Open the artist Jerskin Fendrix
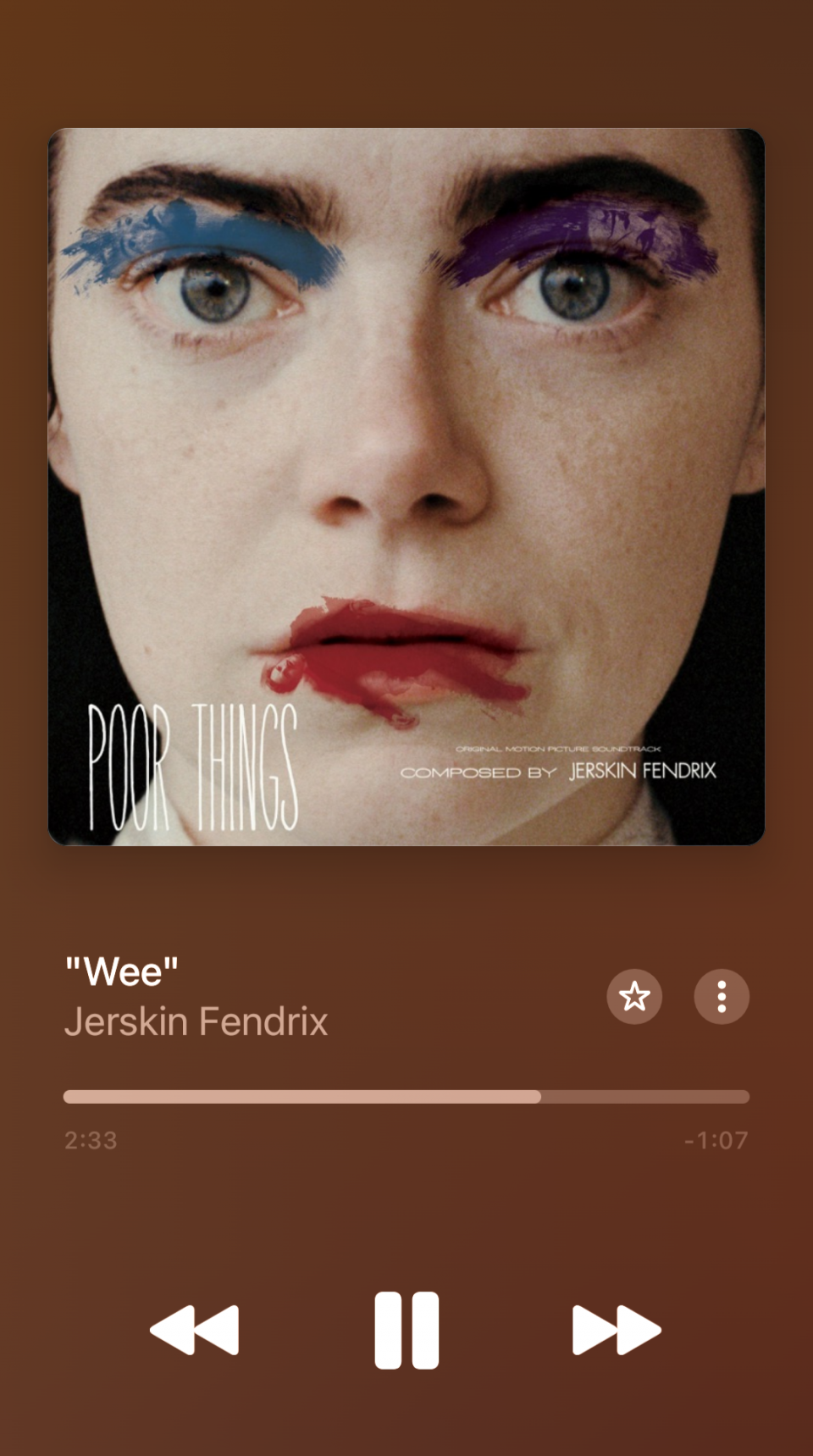 pos(196,1021)
